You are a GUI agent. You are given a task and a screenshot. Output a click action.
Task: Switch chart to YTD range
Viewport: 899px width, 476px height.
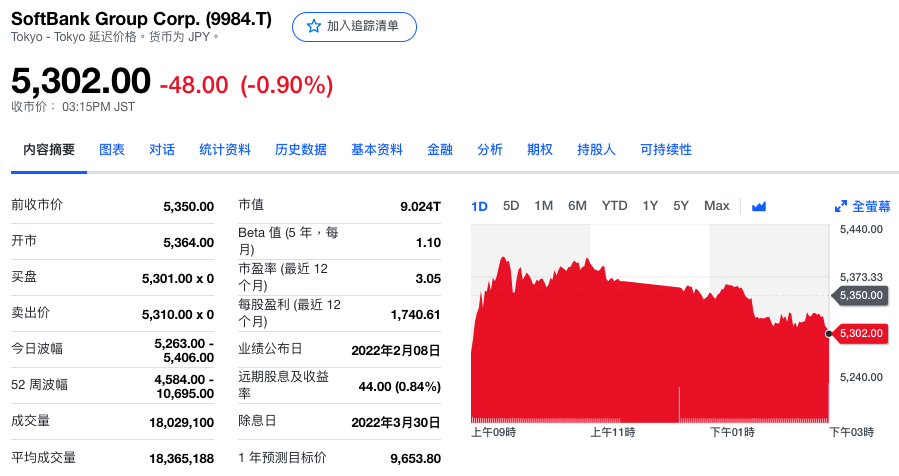pos(614,206)
